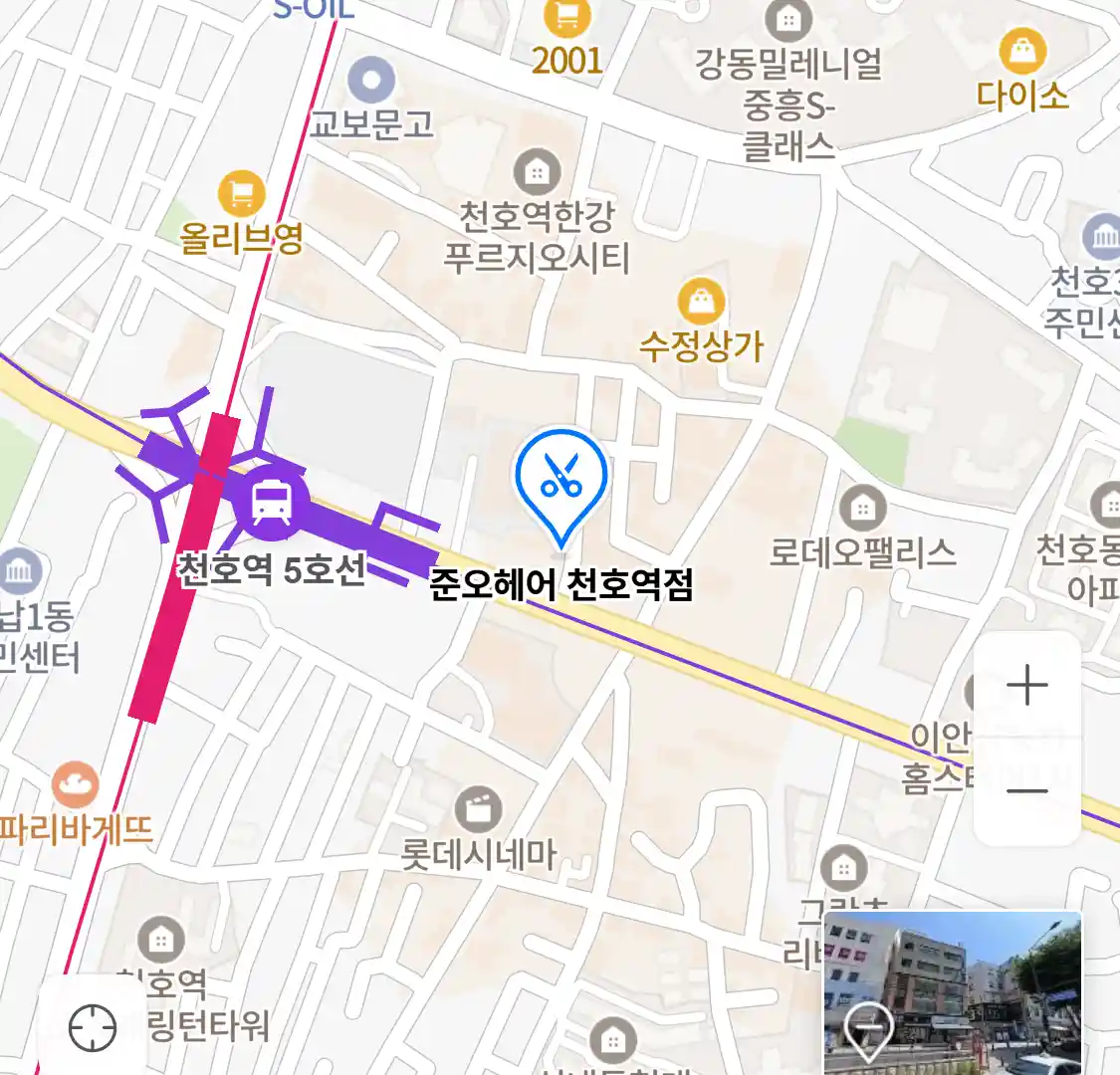Center map on my current location

coord(92,1027)
